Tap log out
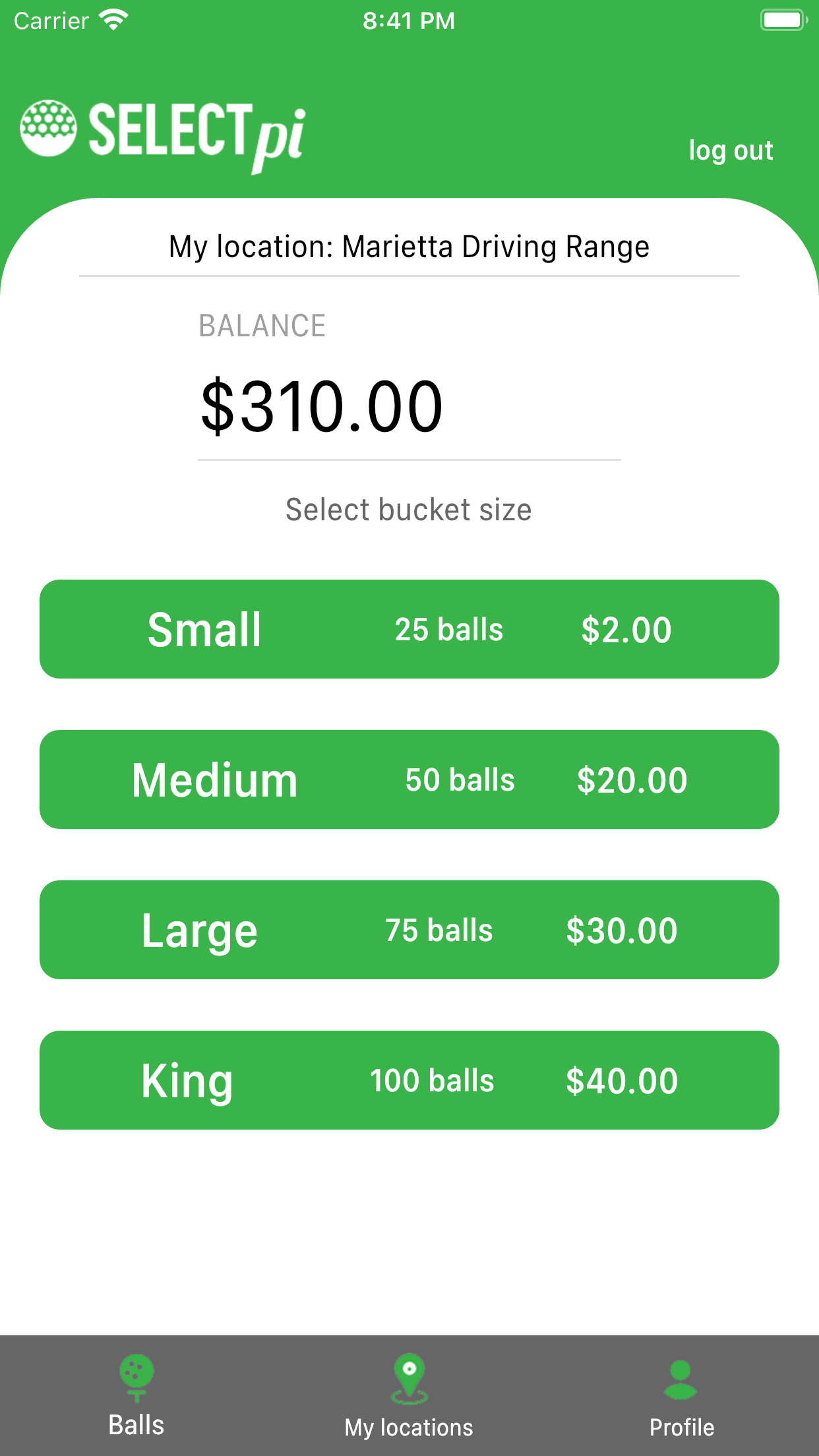 click(731, 151)
